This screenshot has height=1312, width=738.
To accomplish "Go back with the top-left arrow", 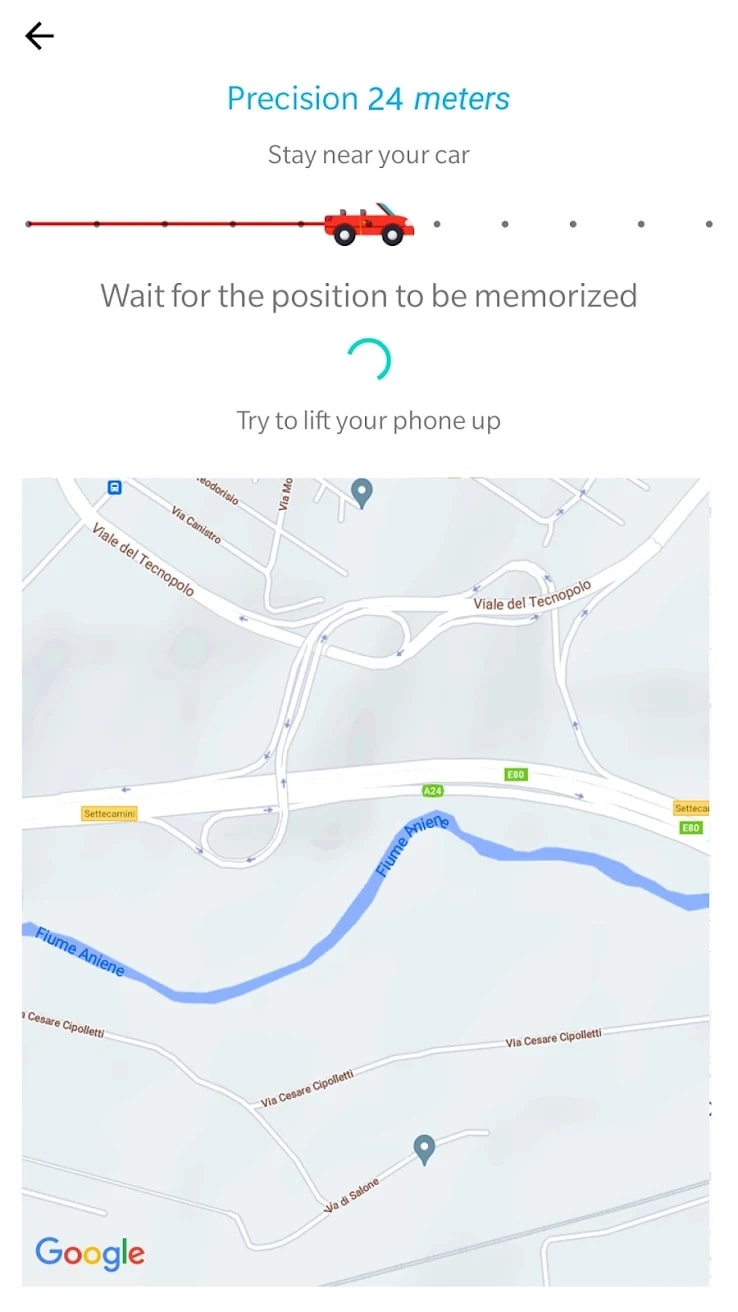I will coord(39,37).
